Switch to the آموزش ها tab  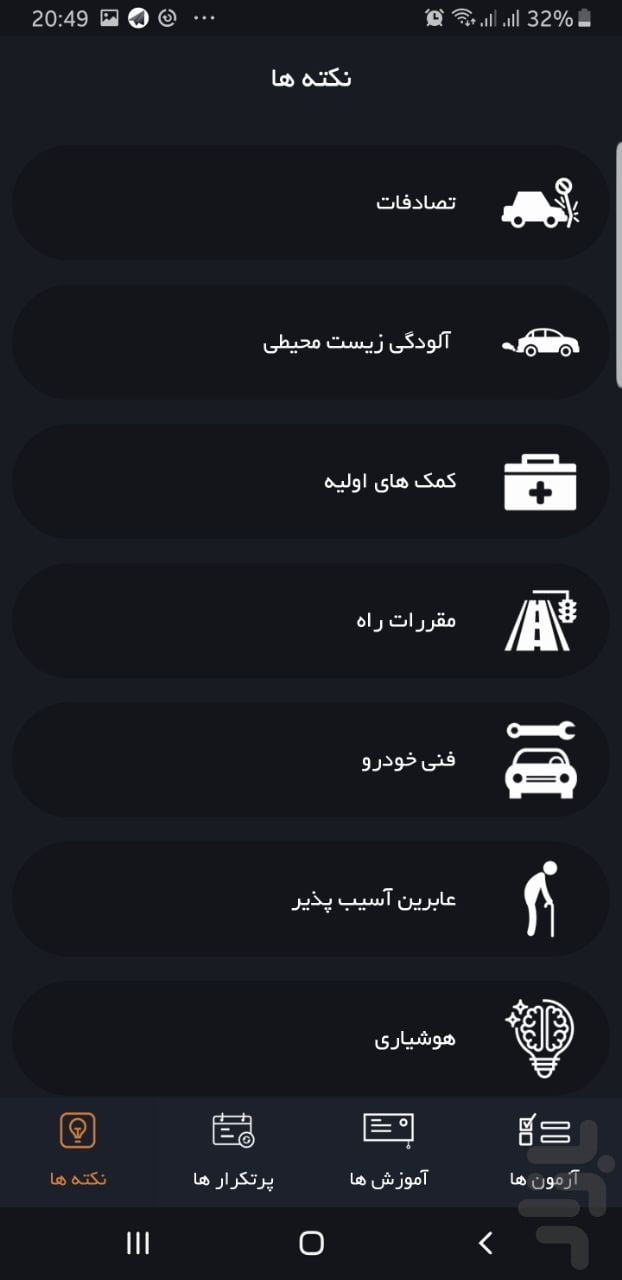coord(388,1151)
